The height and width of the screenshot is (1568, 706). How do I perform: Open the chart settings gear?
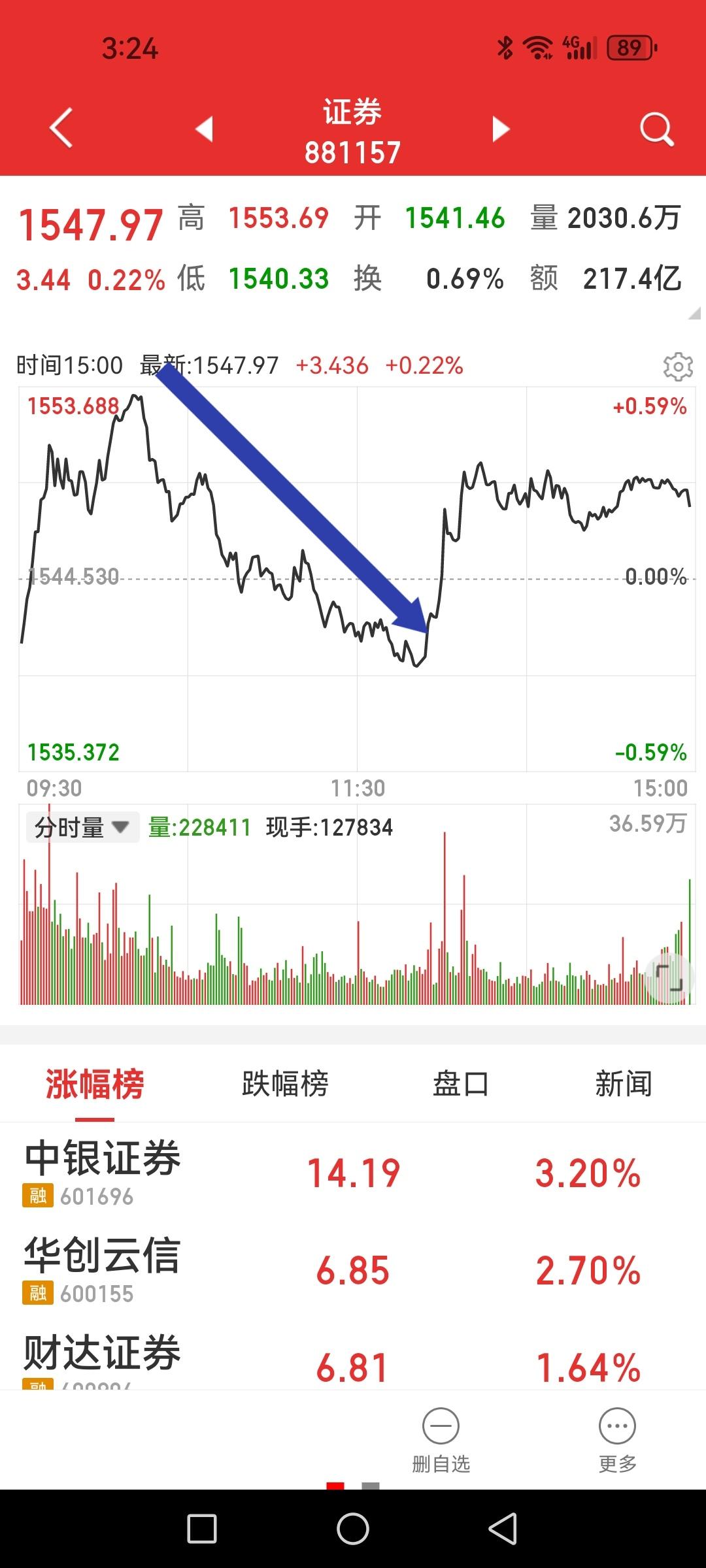[x=678, y=366]
